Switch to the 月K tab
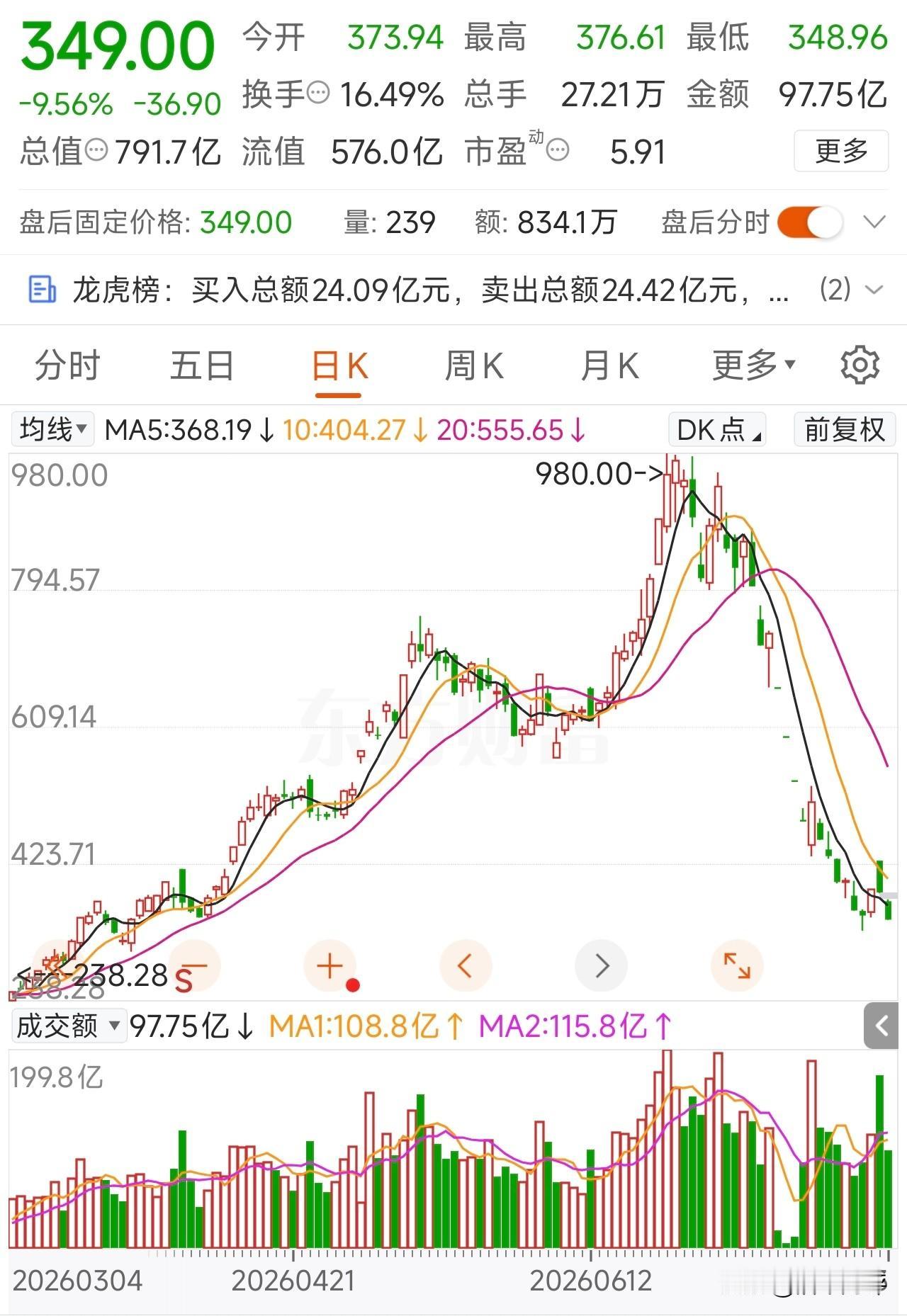The image size is (907, 1316). [x=609, y=365]
